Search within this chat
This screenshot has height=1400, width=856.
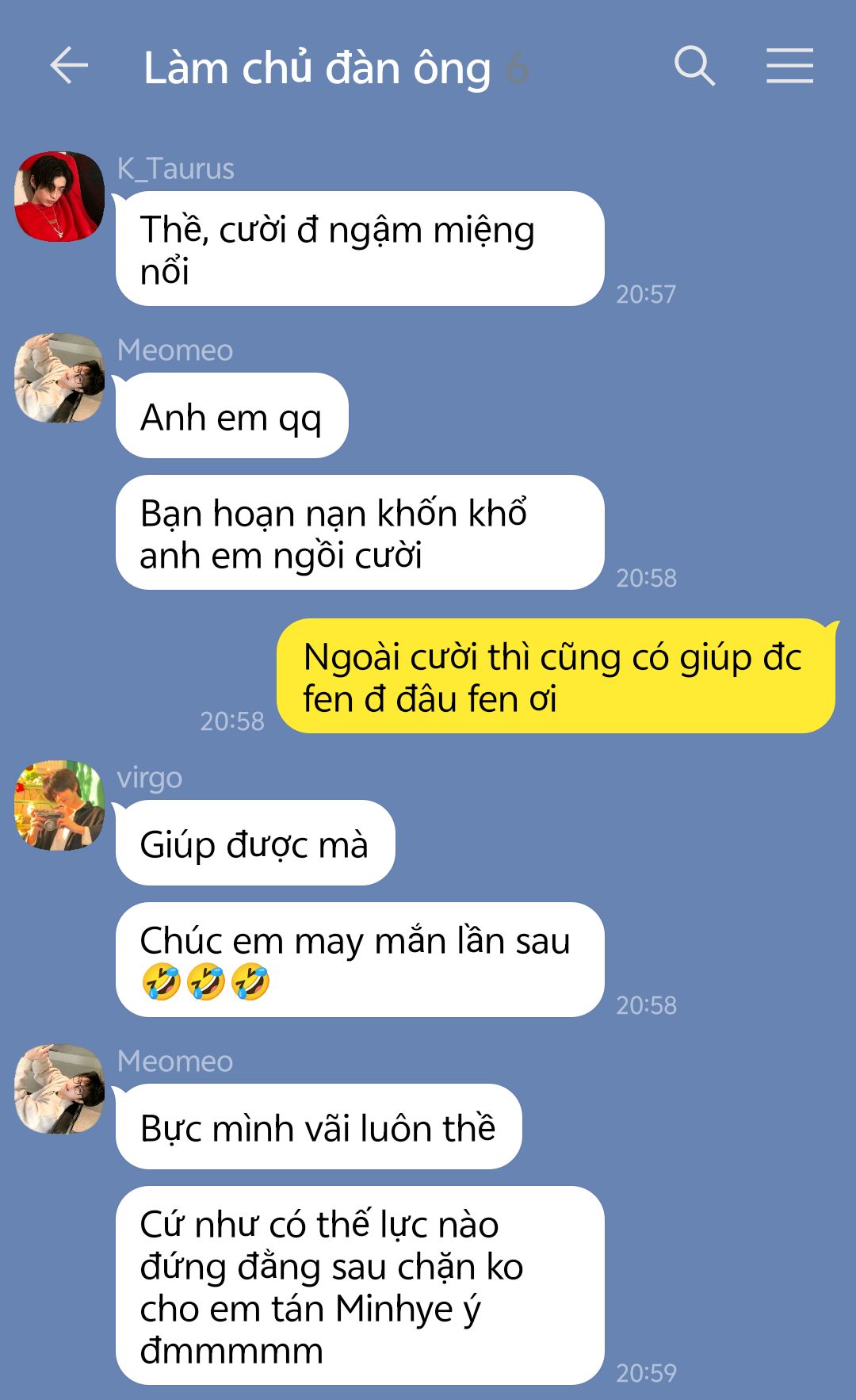tap(694, 66)
